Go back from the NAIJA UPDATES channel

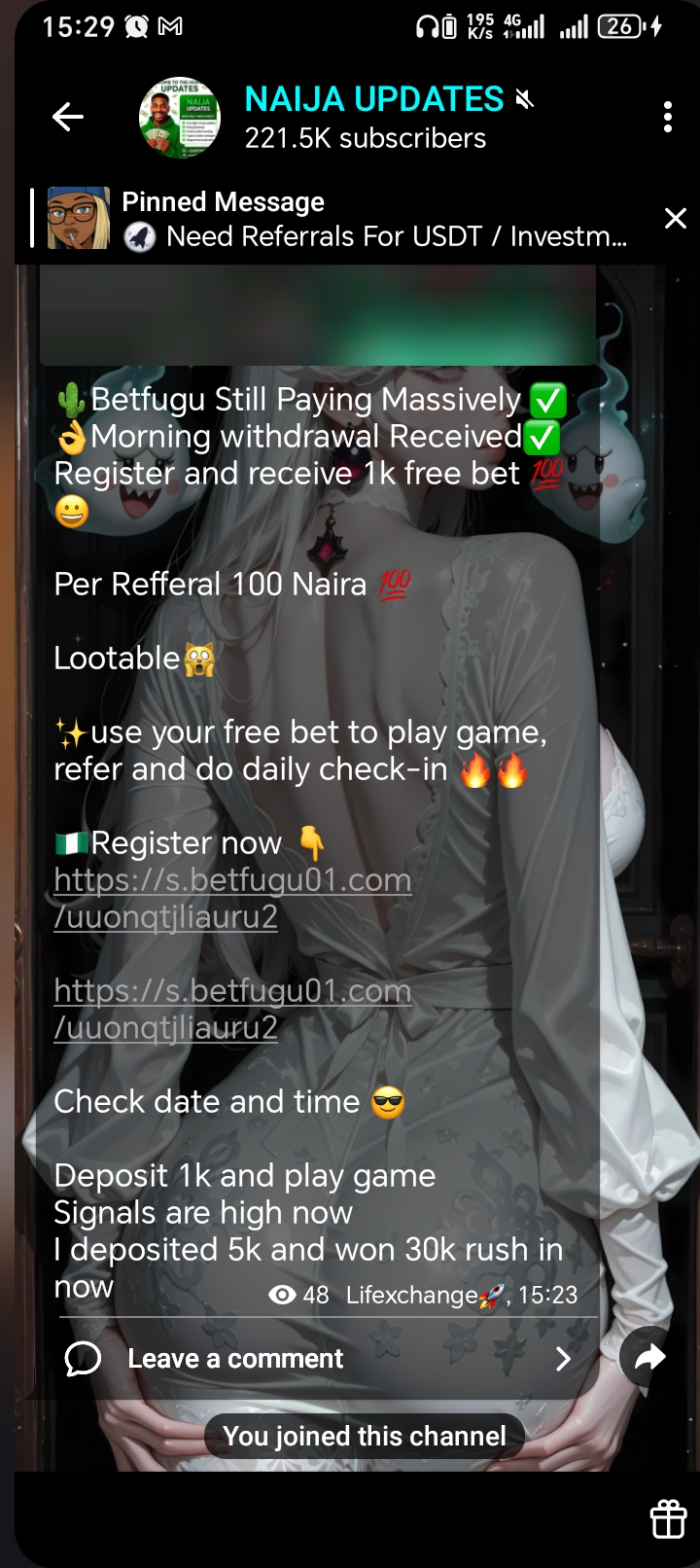[x=68, y=118]
